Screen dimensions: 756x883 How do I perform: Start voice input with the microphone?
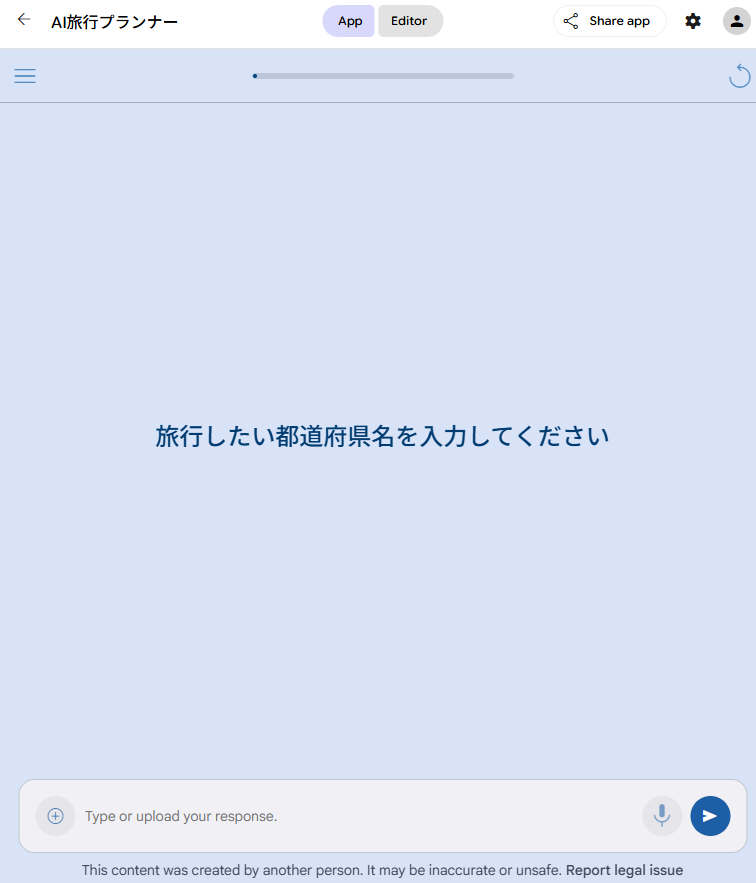pos(661,816)
